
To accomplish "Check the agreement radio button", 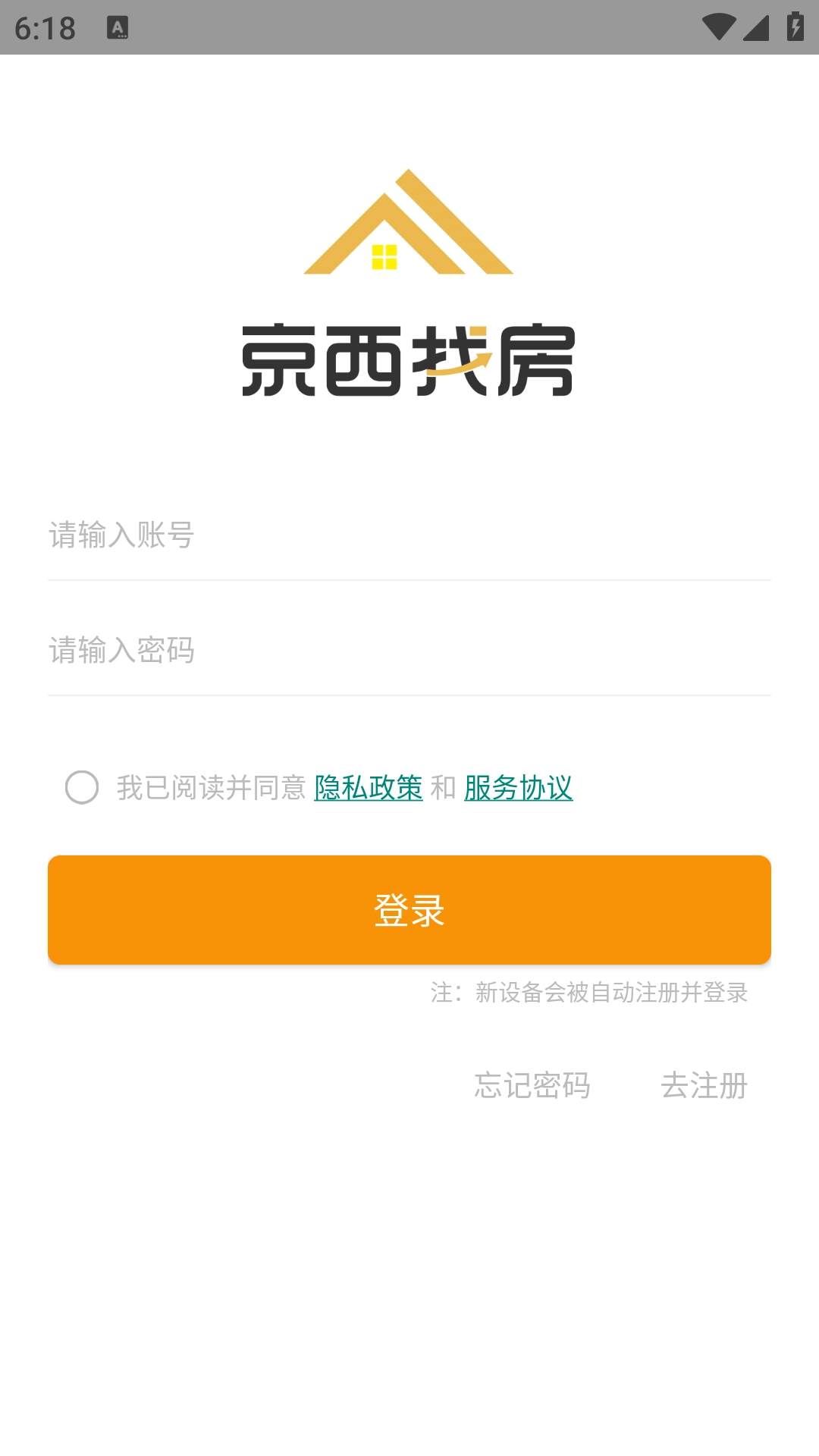I will (82, 787).
